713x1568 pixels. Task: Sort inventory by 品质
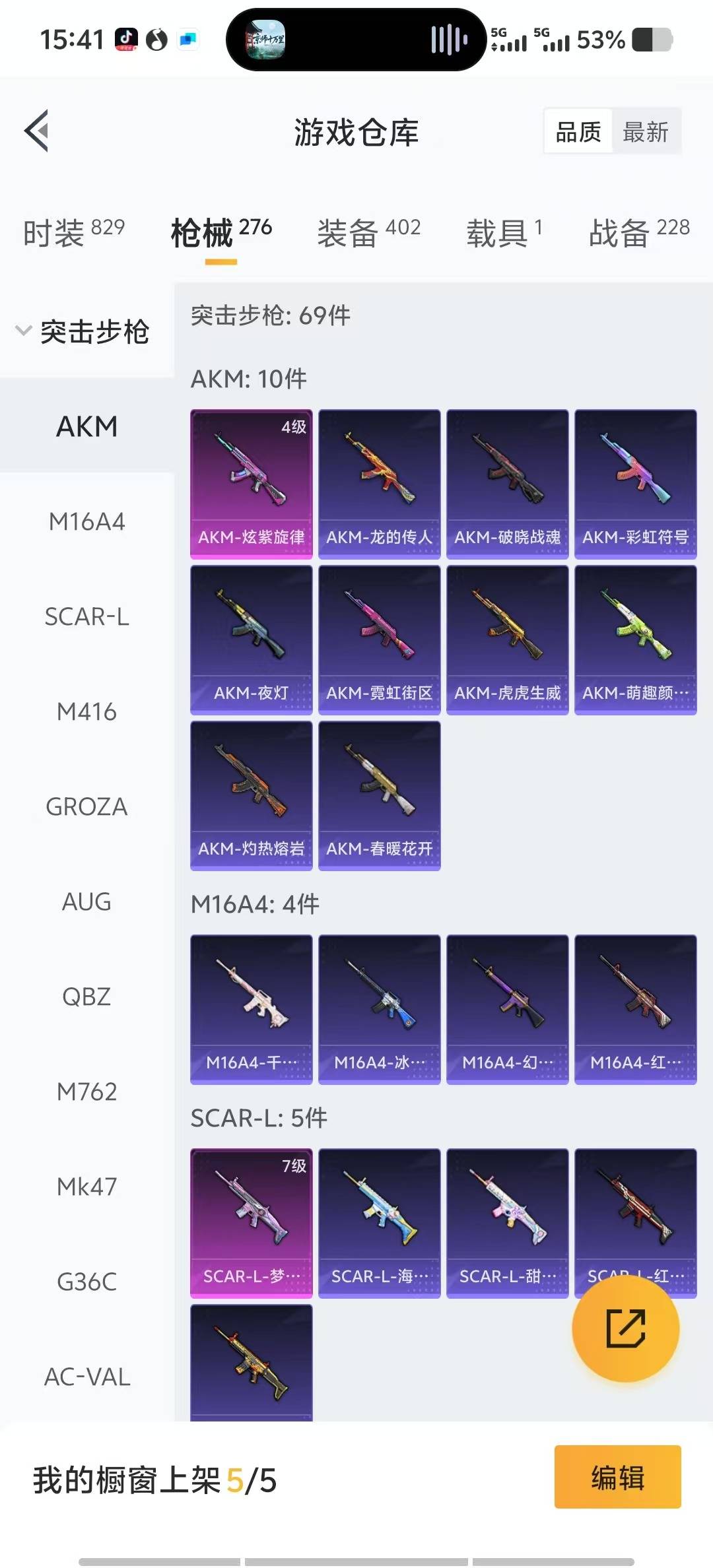[x=578, y=132]
